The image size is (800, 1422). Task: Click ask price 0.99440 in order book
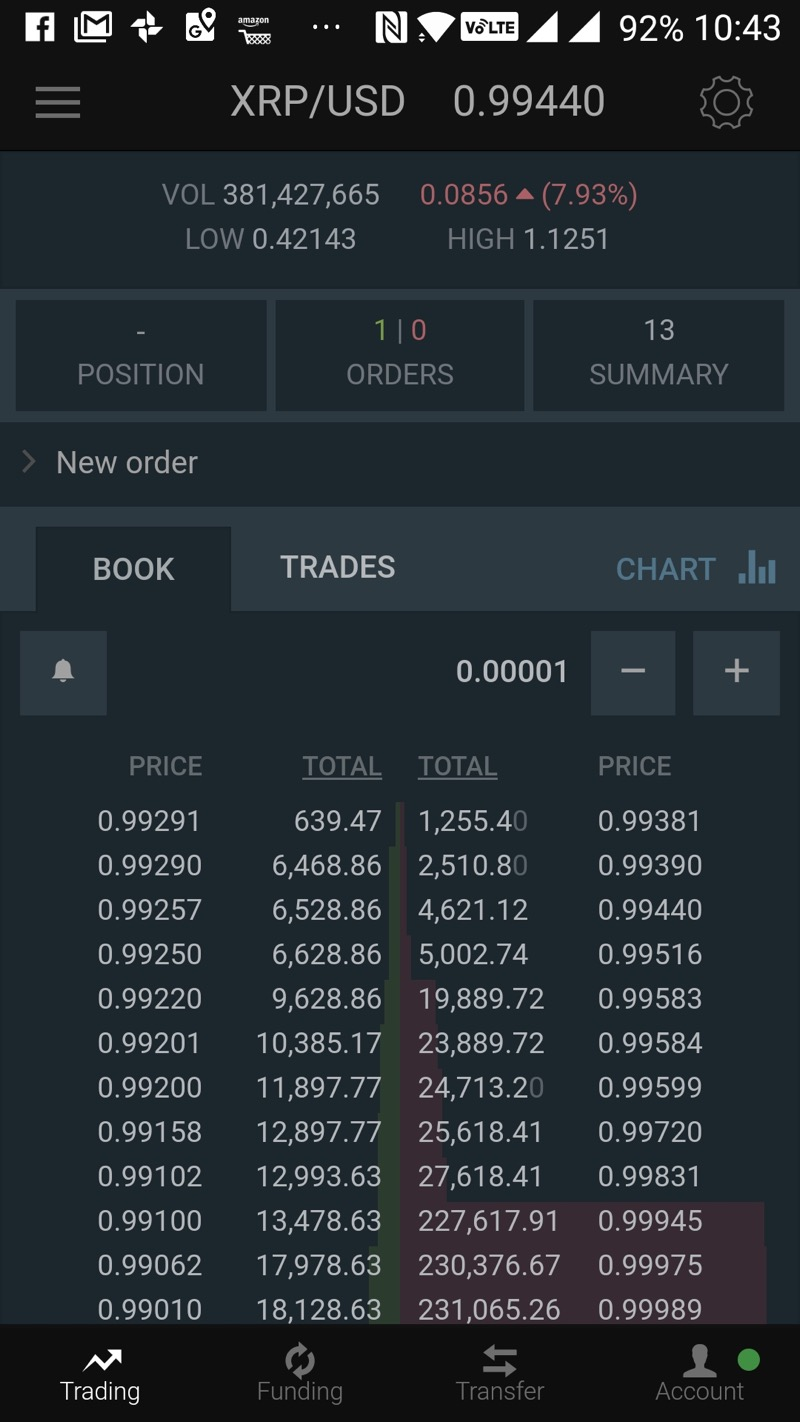click(x=650, y=909)
